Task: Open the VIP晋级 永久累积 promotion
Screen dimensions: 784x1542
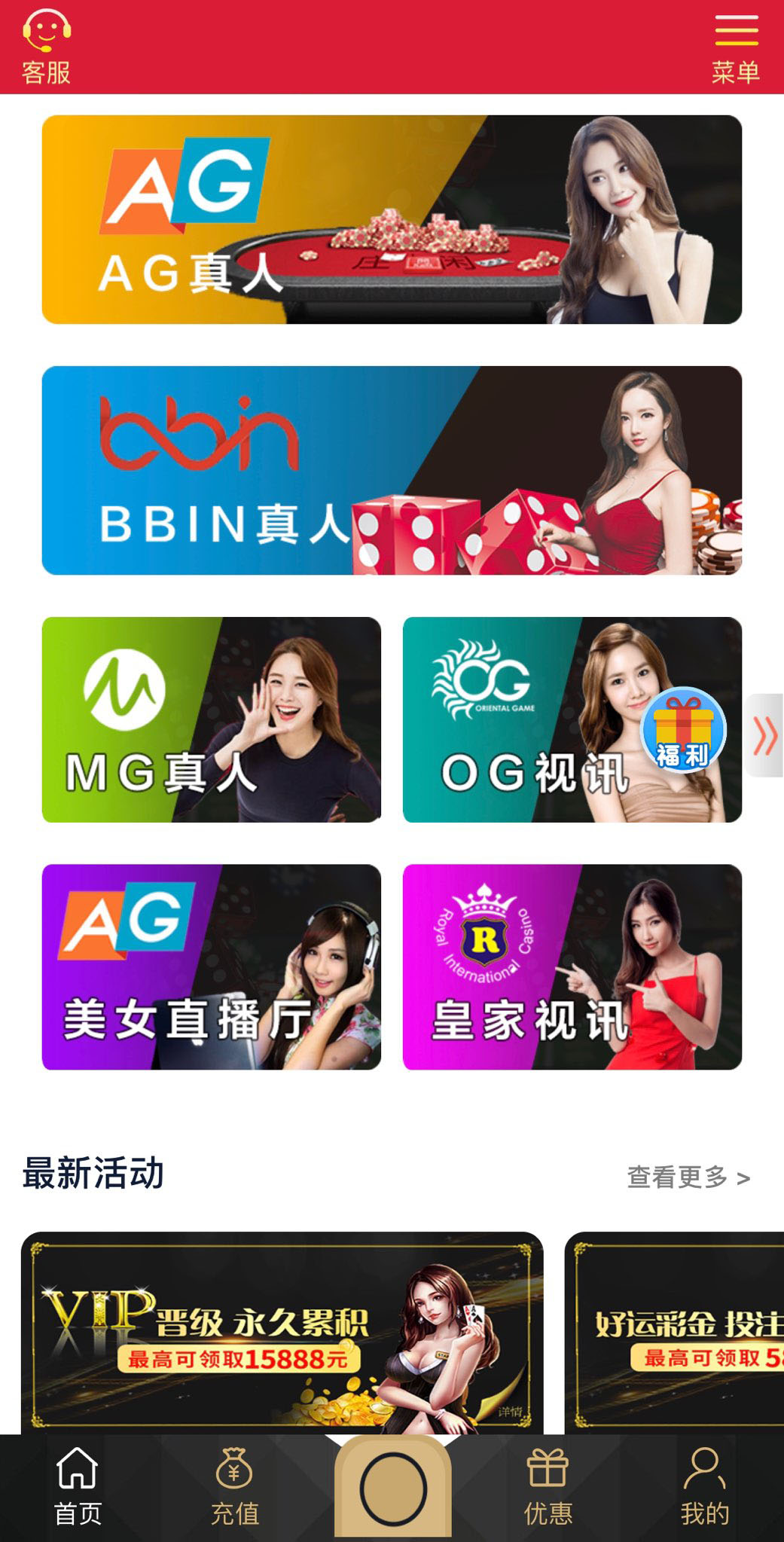Action: coord(282,1330)
